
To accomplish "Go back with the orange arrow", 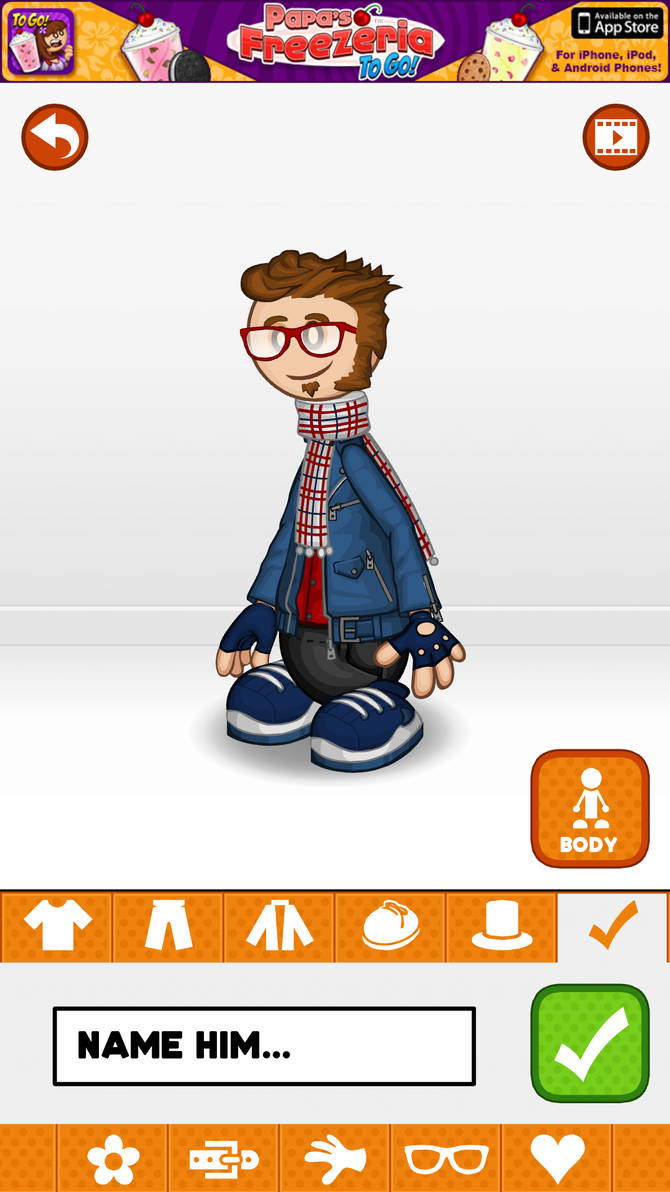I will coord(55,137).
